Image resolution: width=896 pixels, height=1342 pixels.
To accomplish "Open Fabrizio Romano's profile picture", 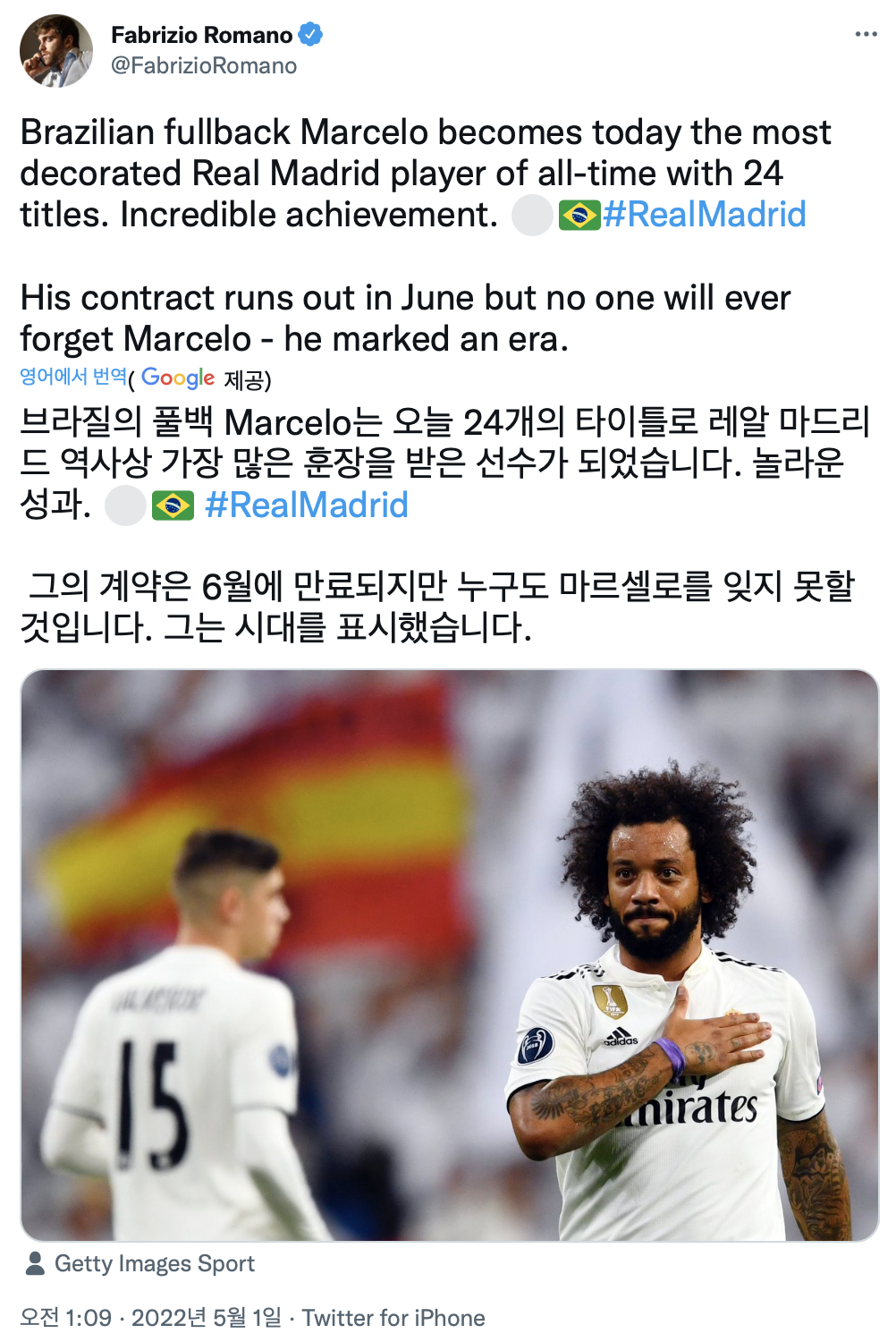I will click(x=56, y=51).
